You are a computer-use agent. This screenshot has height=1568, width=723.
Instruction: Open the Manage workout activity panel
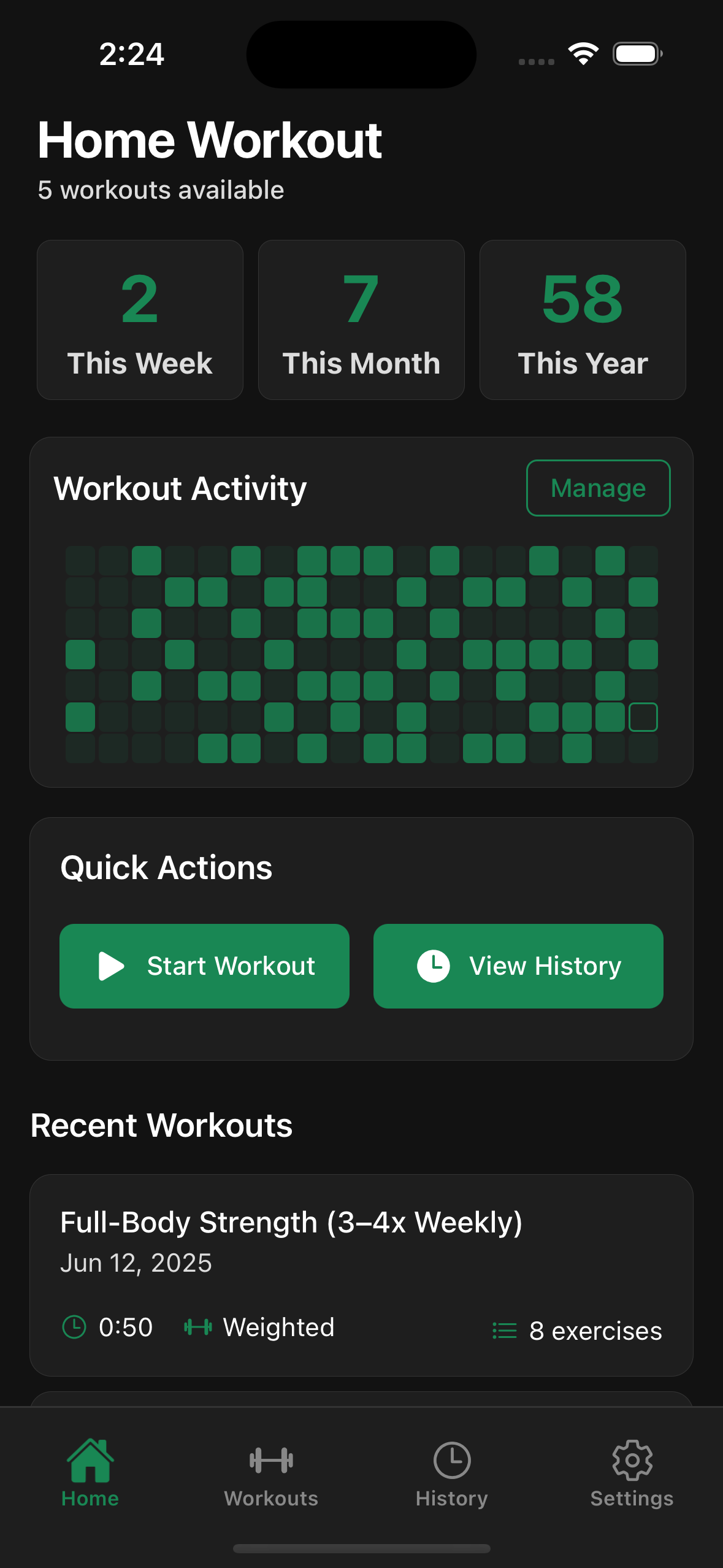pyautogui.click(x=597, y=488)
